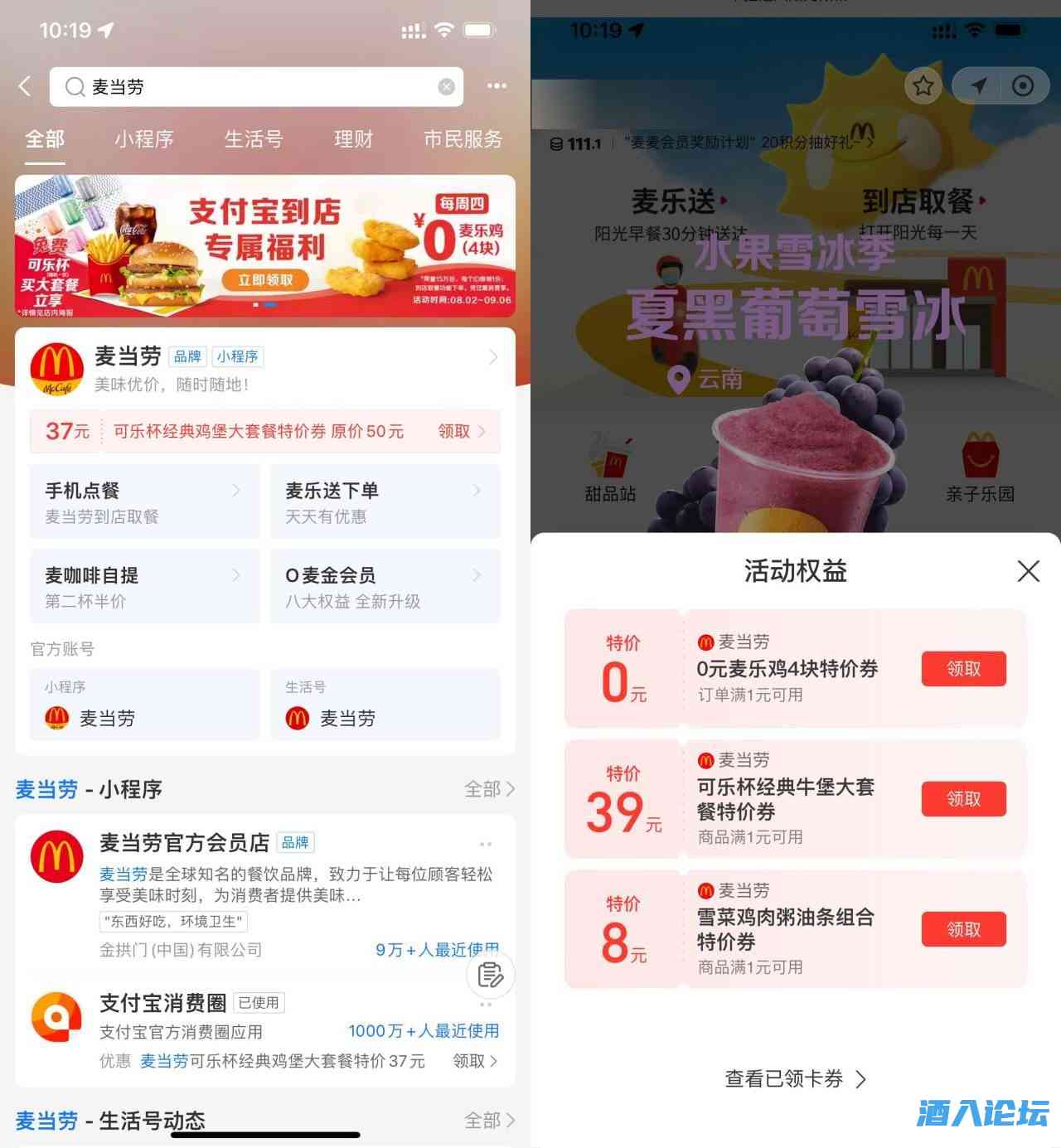Open O麦金会员 membership entry

385,587
